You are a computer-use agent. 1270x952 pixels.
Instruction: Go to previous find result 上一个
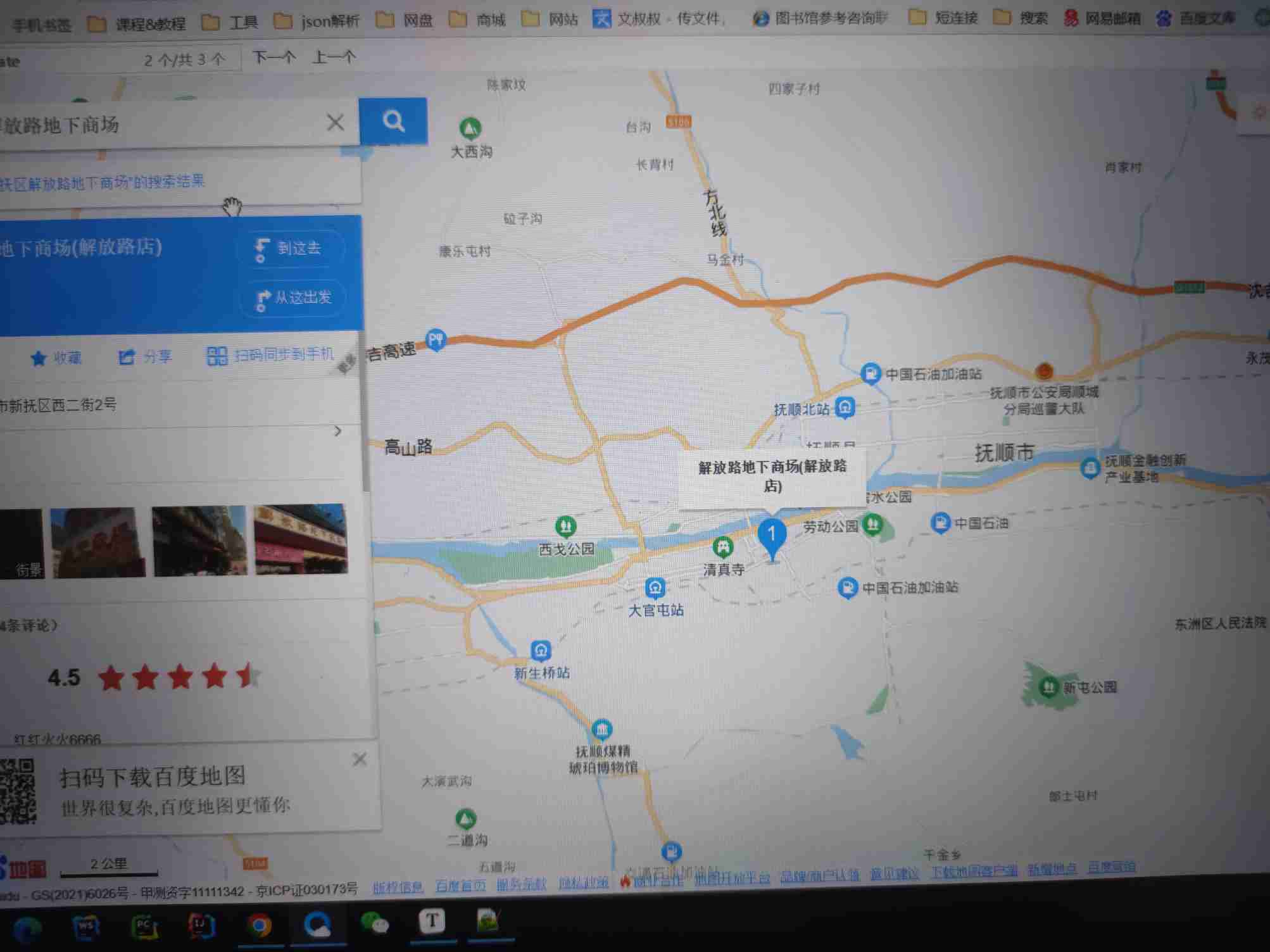(334, 58)
